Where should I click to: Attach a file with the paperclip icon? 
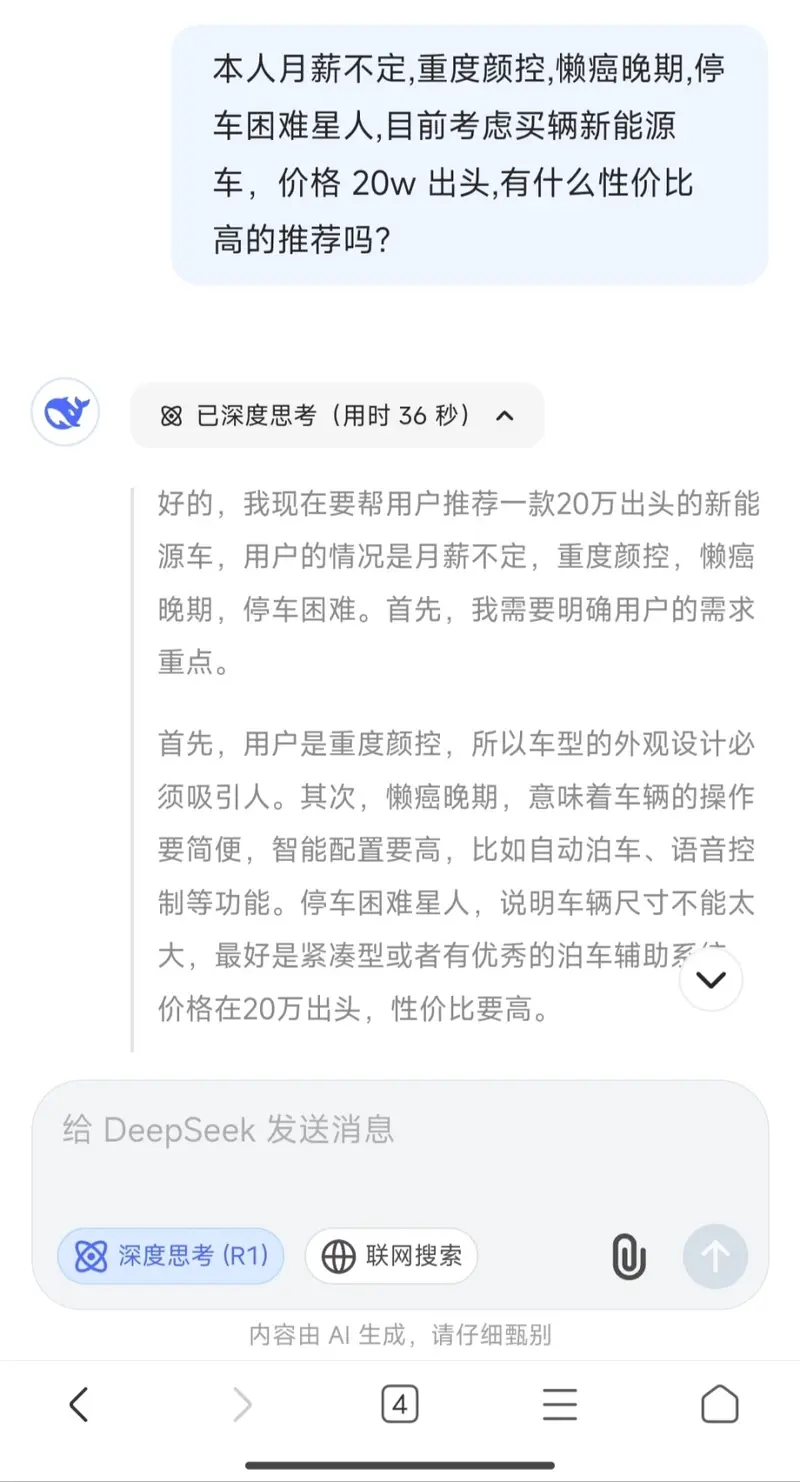point(628,1257)
